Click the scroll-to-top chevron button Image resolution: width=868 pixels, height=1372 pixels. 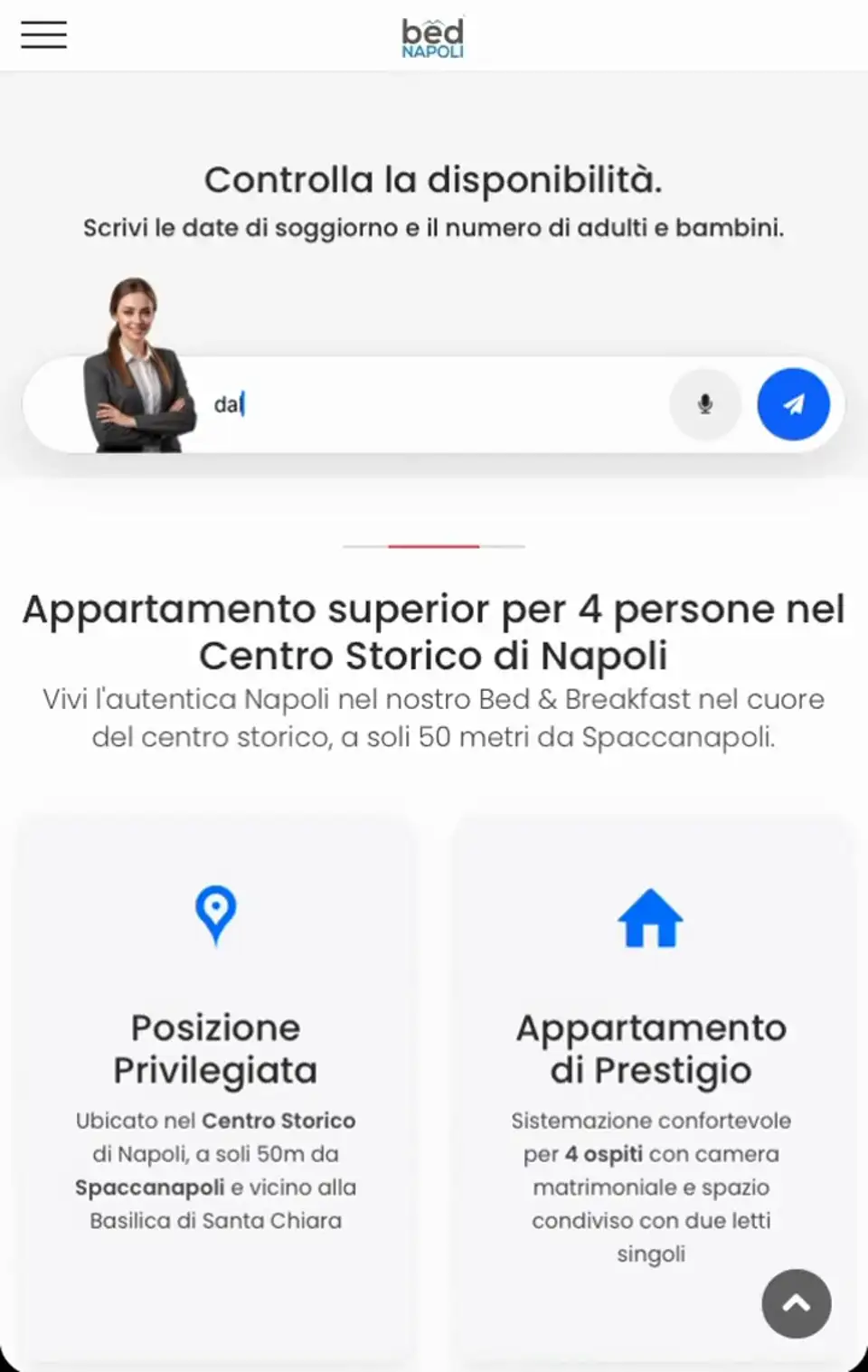(796, 1303)
